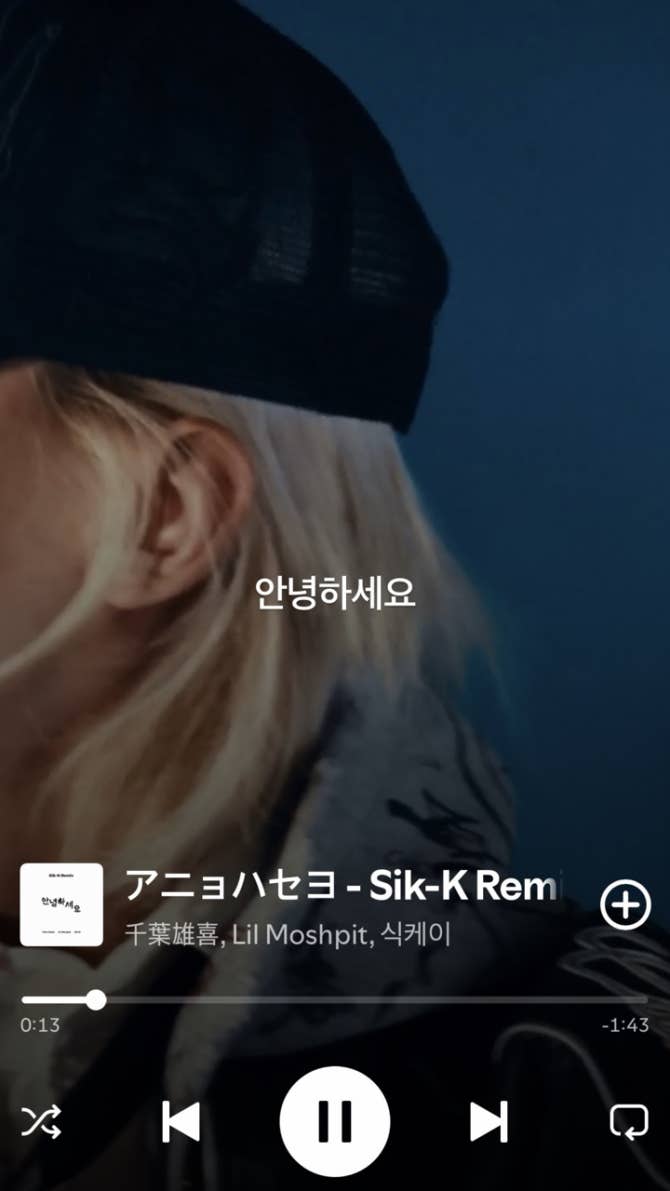The image size is (670, 1191).
Task: Tap the song progress bar
Action: [x=334, y=999]
